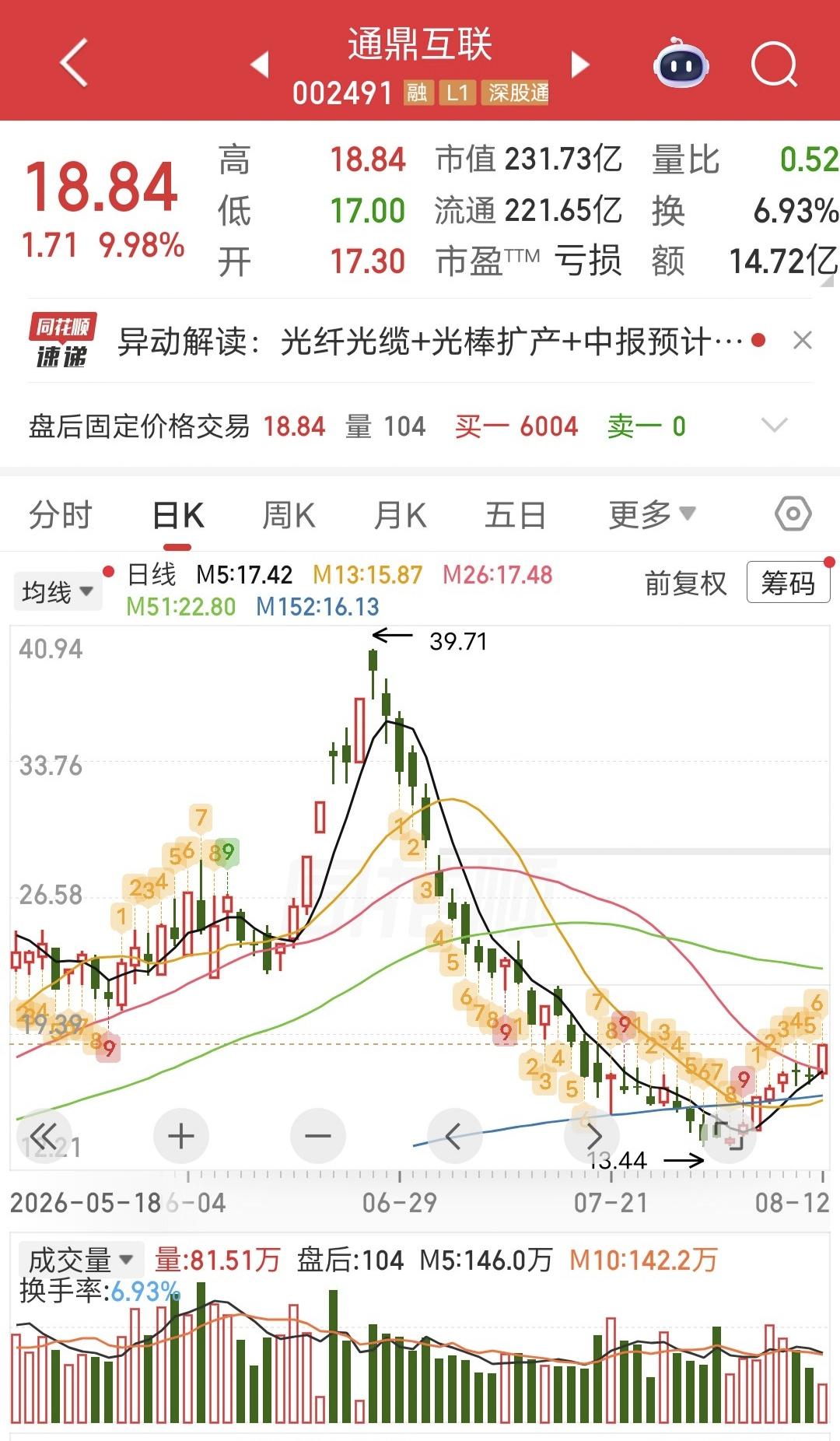The image size is (840, 1441).
Task: Open chart settings hexagon icon
Action: point(793,514)
